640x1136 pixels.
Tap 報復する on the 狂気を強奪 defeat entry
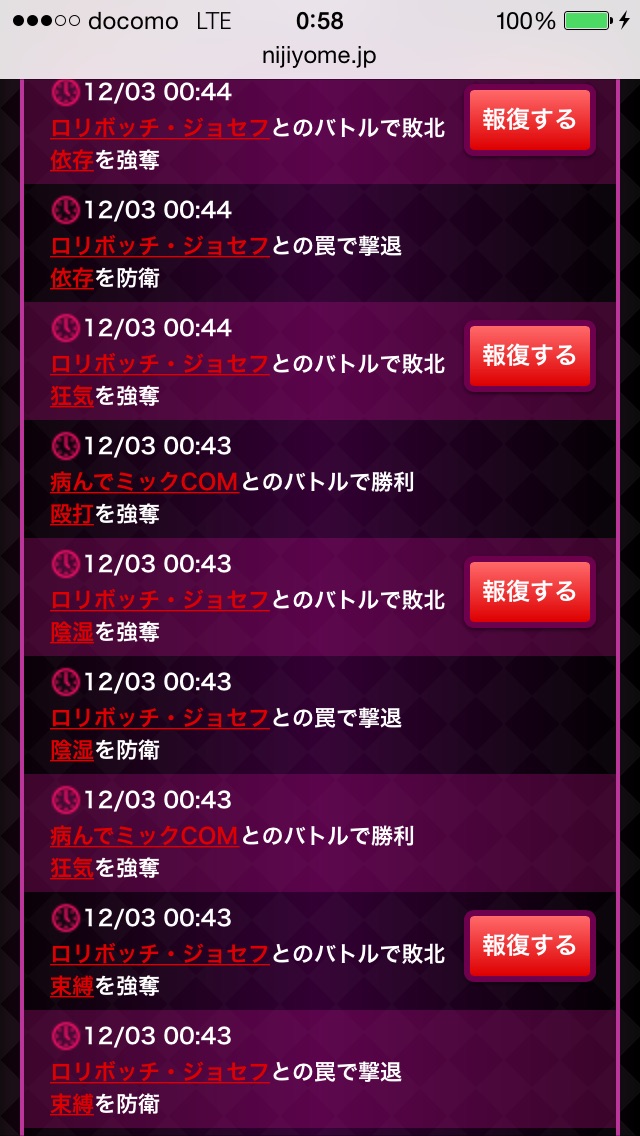pos(530,356)
